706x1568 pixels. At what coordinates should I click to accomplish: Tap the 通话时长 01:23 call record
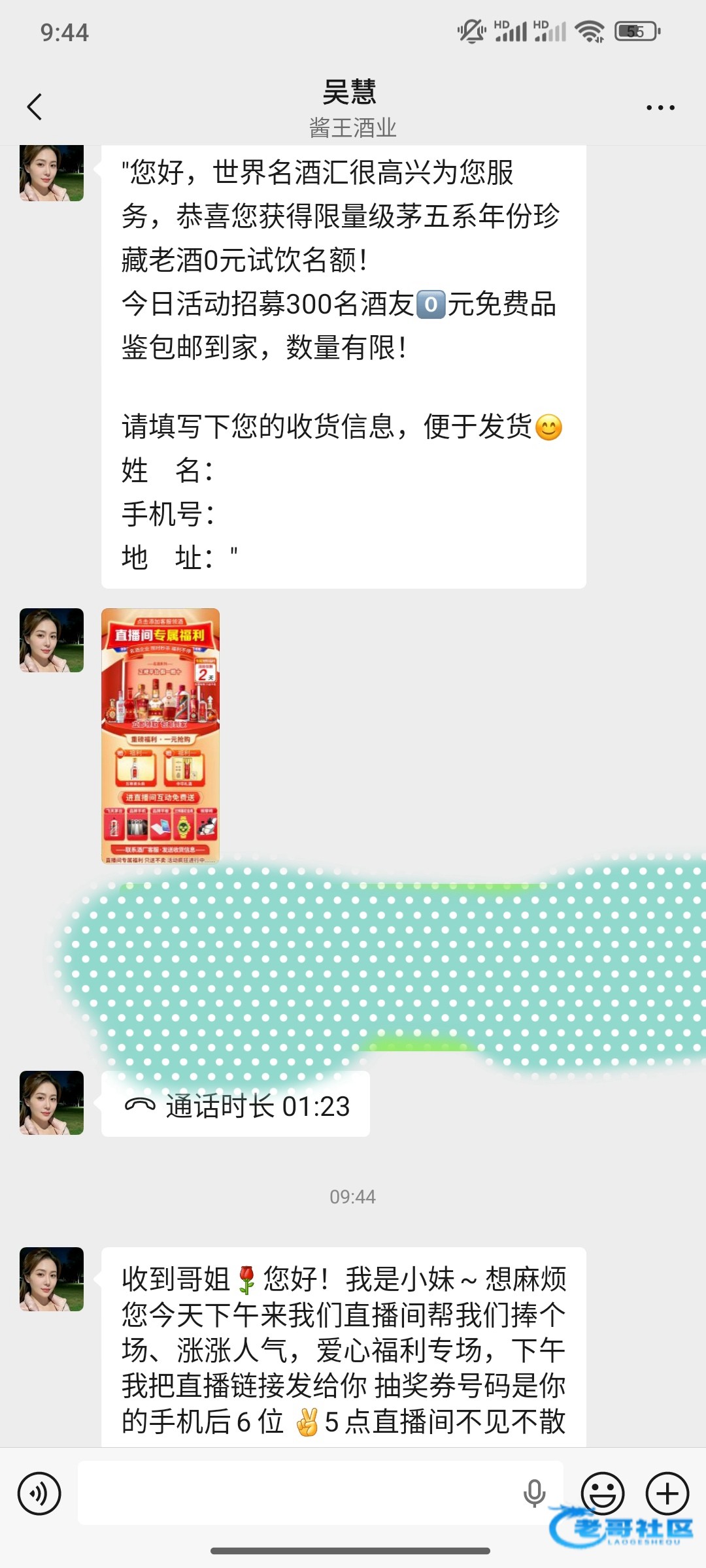click(x=236, y=1105)
